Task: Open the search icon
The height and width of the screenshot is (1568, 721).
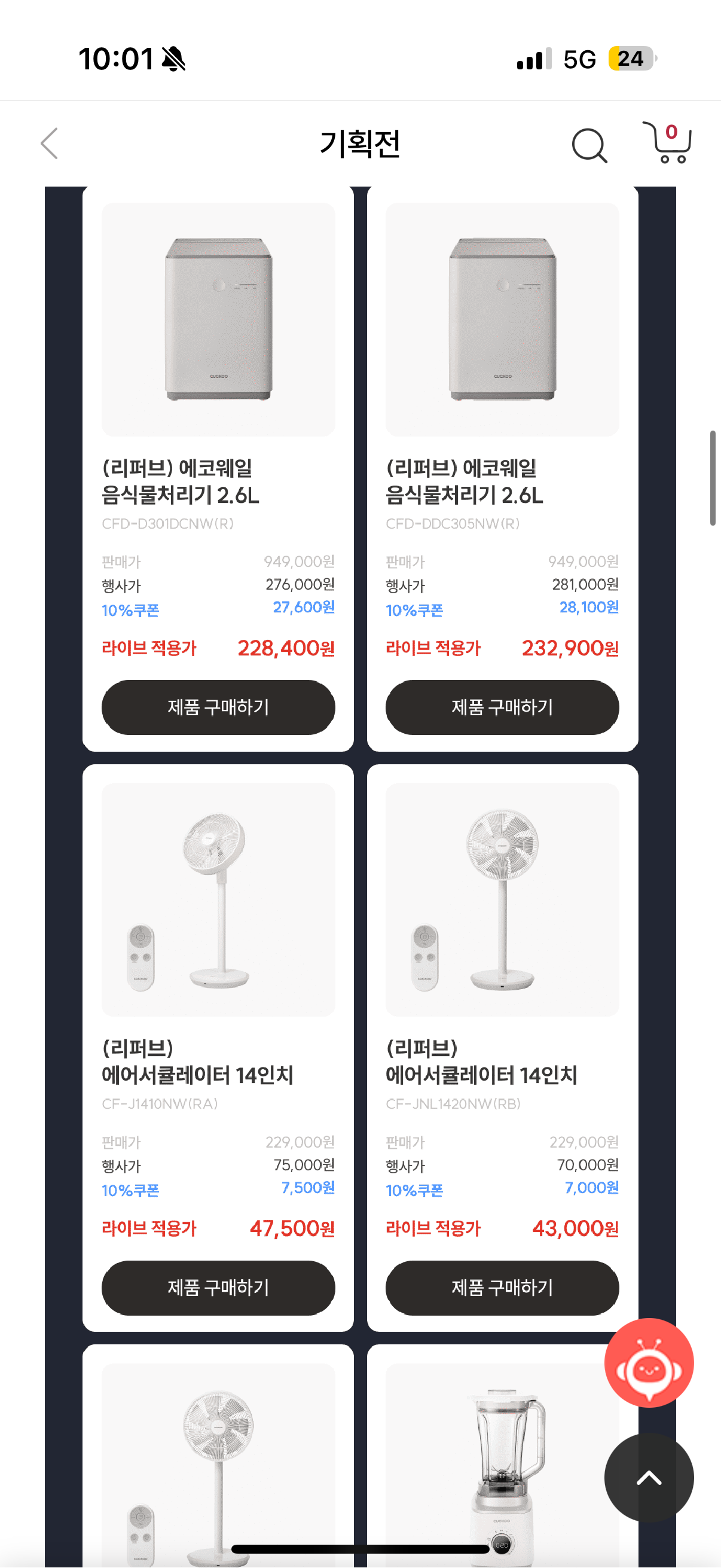Action: pyautogui.click(x=588, y=145)
